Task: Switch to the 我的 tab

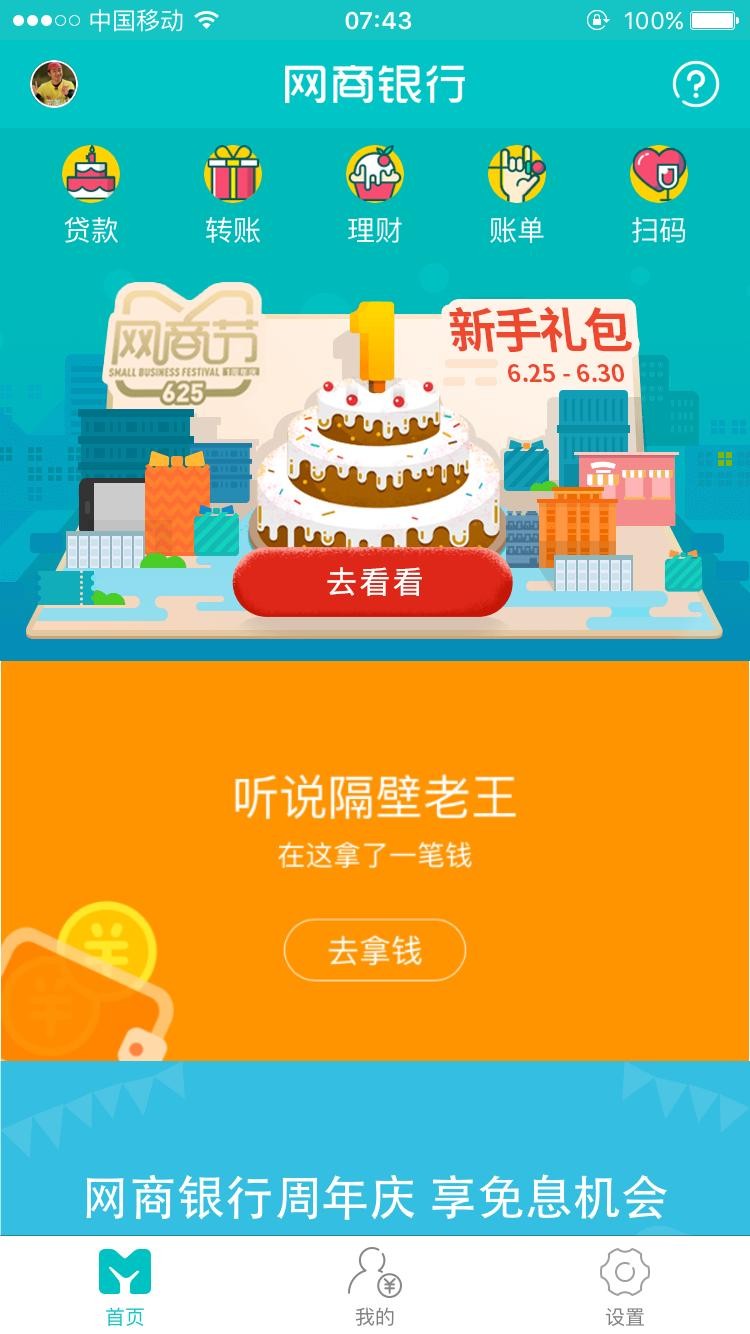Action: 374,1287
